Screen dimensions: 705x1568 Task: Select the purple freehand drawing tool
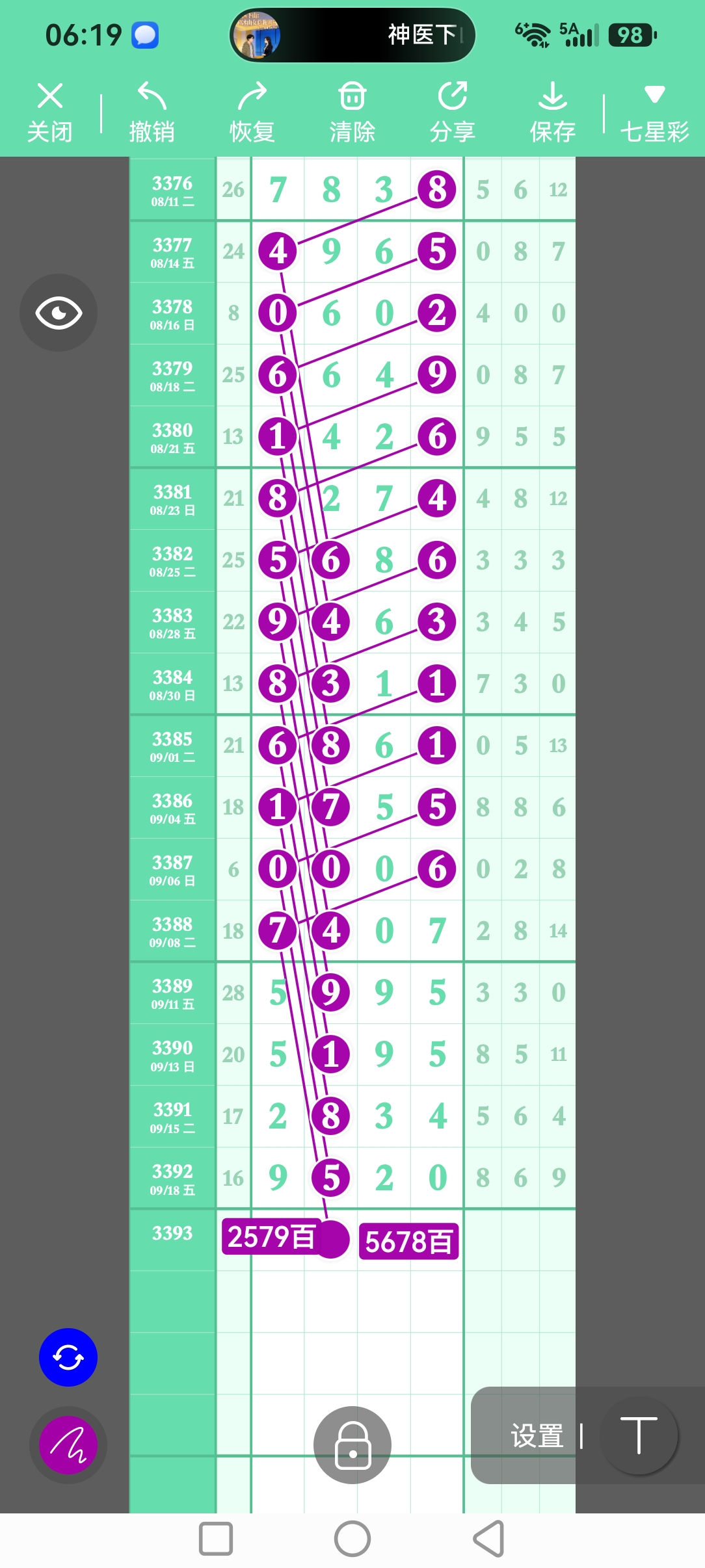pos(68,1444)
